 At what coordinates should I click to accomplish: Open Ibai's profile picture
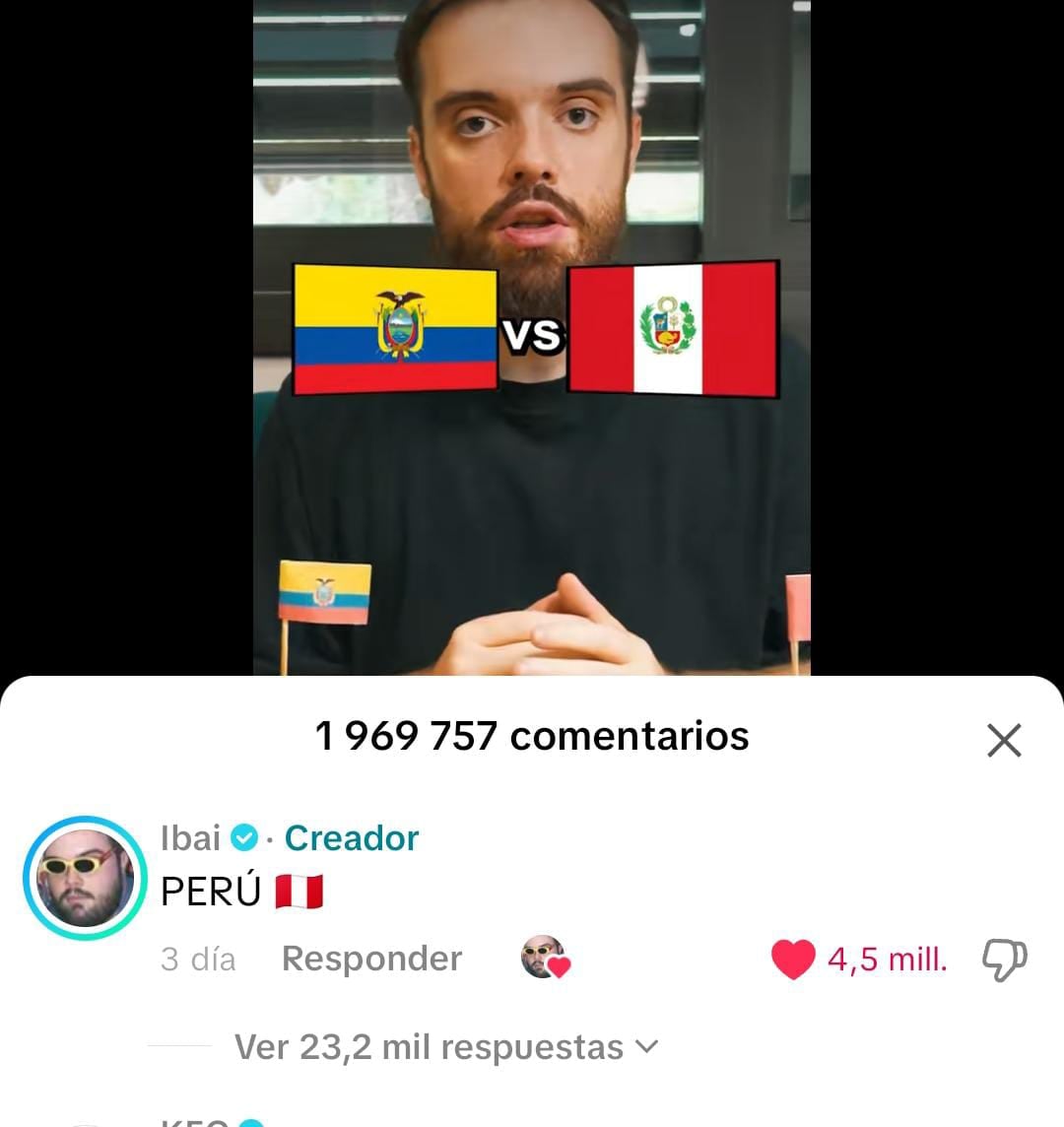point(85,877)
